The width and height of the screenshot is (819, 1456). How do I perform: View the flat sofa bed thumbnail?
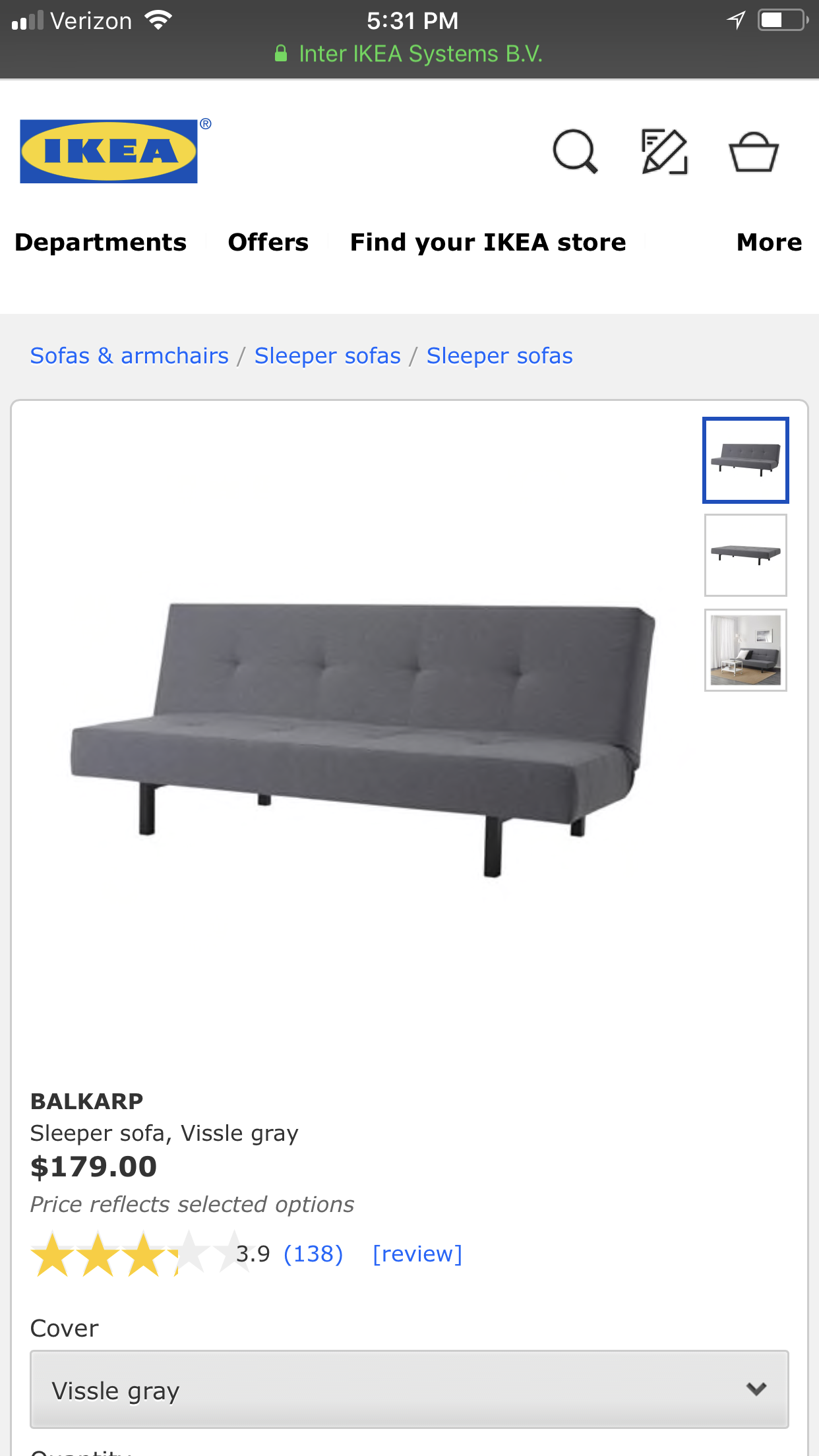pyautogui.click(x=745, y=555)
